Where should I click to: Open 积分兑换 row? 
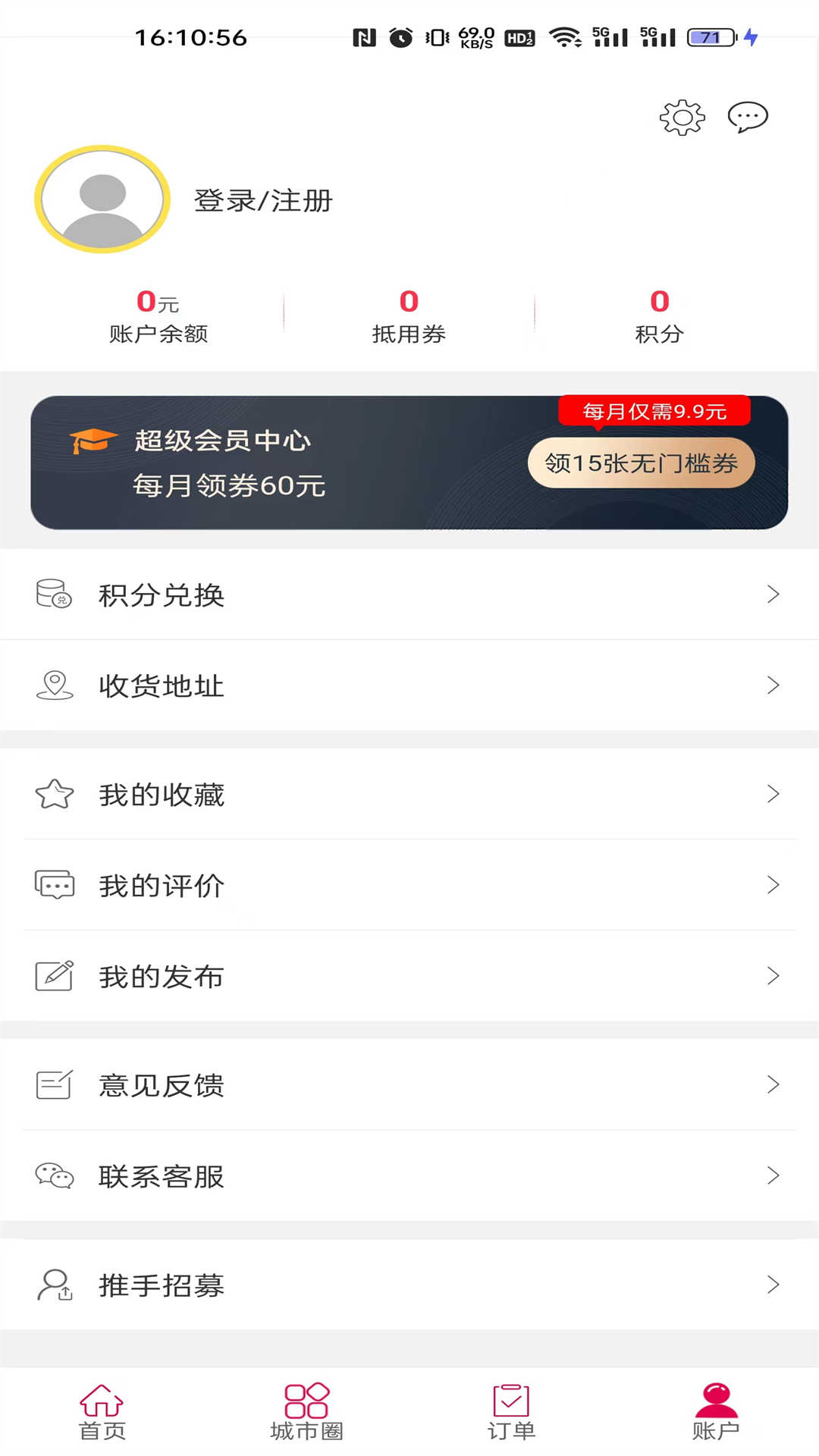click(x=409, y=595)
